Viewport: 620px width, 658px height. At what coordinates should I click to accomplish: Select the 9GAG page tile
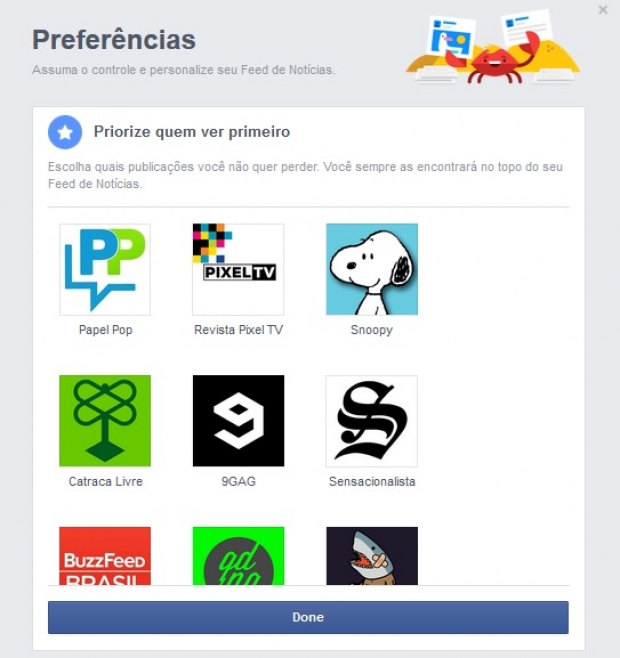click(238, 421)
